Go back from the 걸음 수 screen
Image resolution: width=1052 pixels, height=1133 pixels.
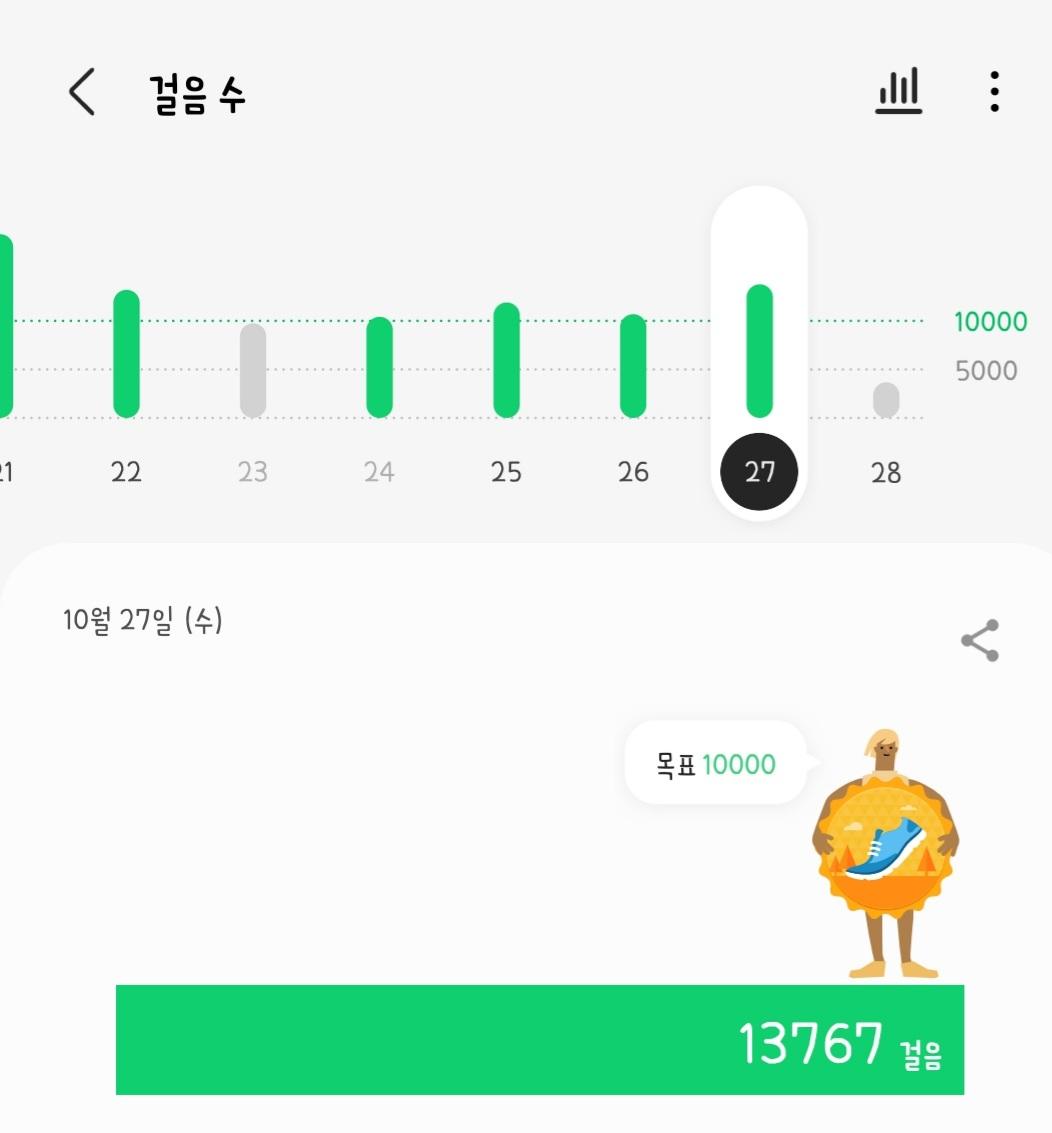tap(82, 93)
